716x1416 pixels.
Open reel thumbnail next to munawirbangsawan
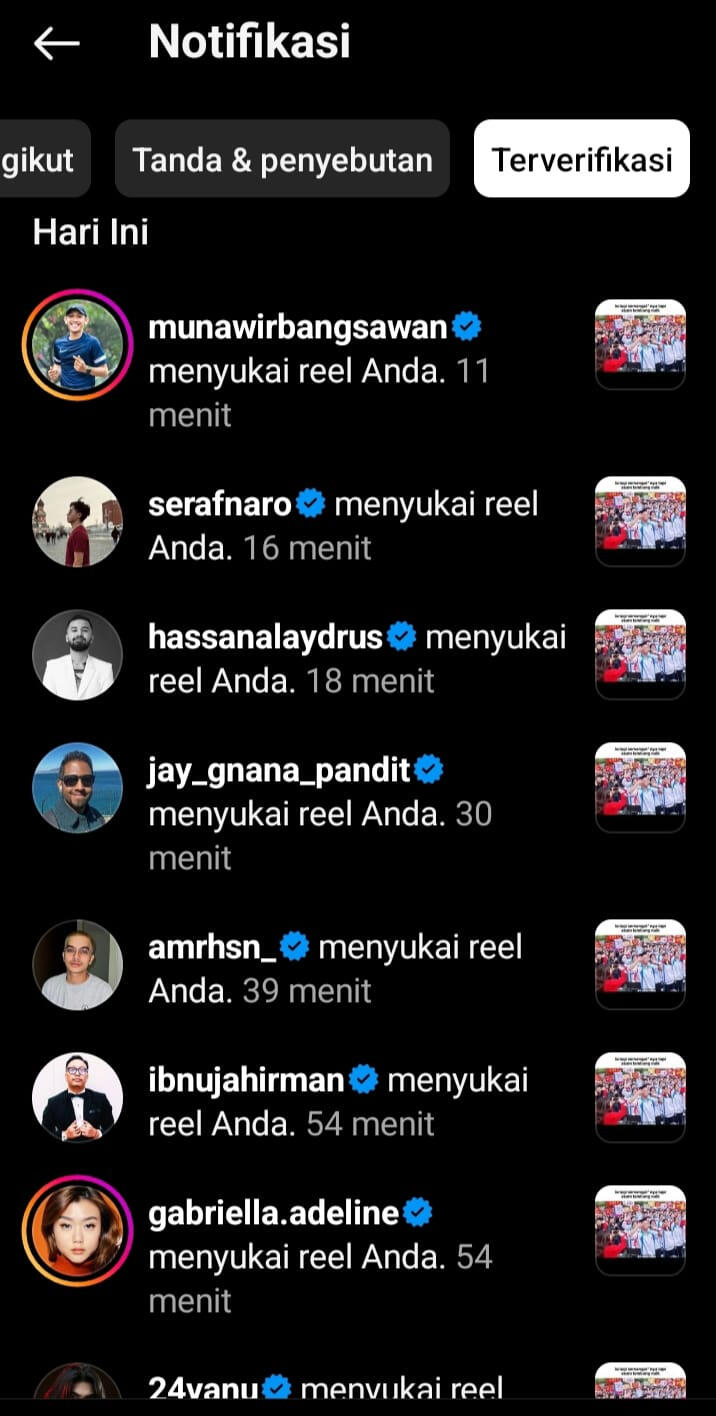pos(640,345)
